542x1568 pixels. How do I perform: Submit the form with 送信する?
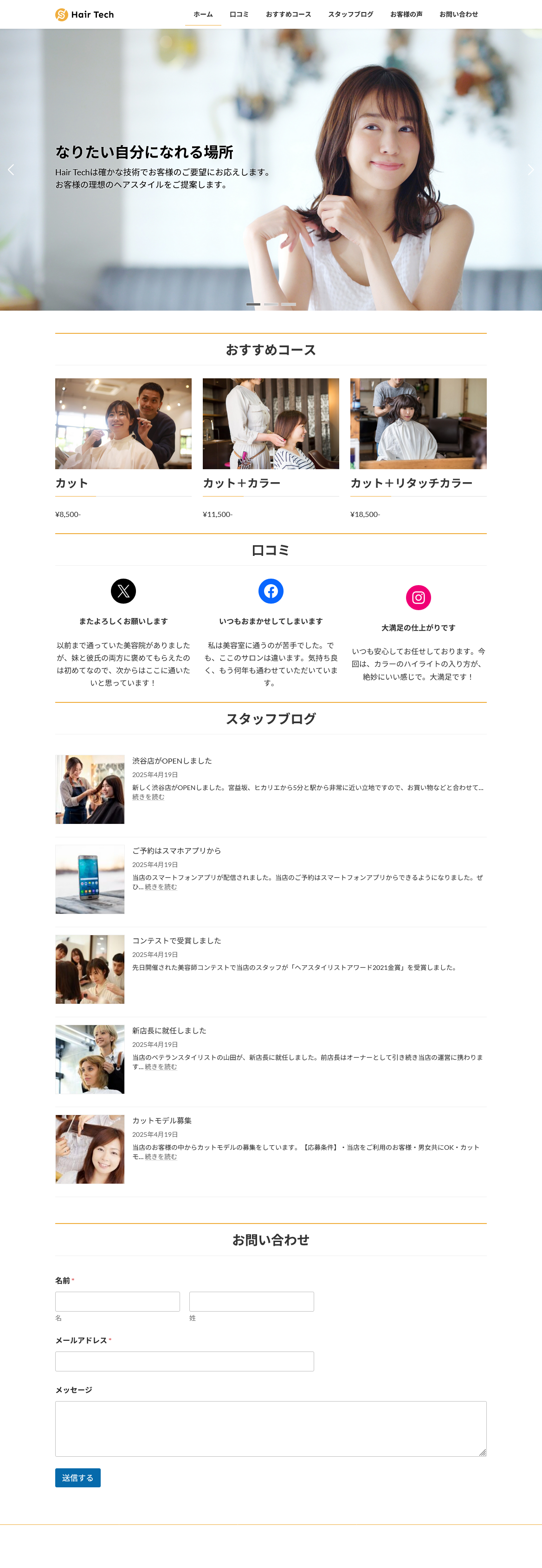click(77, 1477)
